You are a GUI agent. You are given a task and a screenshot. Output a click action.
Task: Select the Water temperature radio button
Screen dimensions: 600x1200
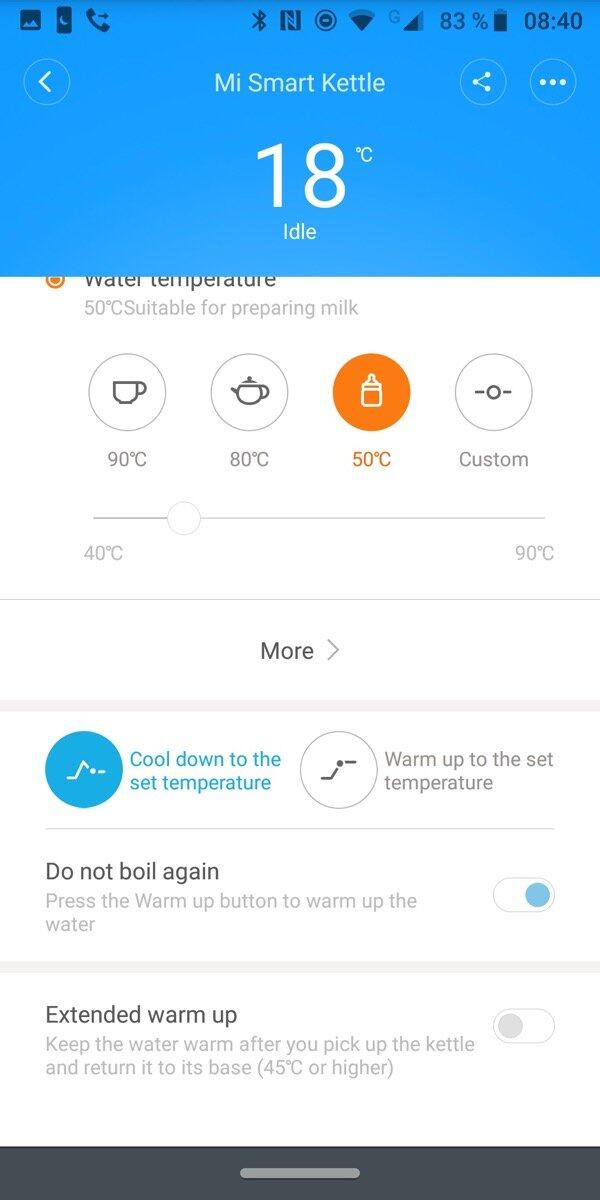pos(56,281)
